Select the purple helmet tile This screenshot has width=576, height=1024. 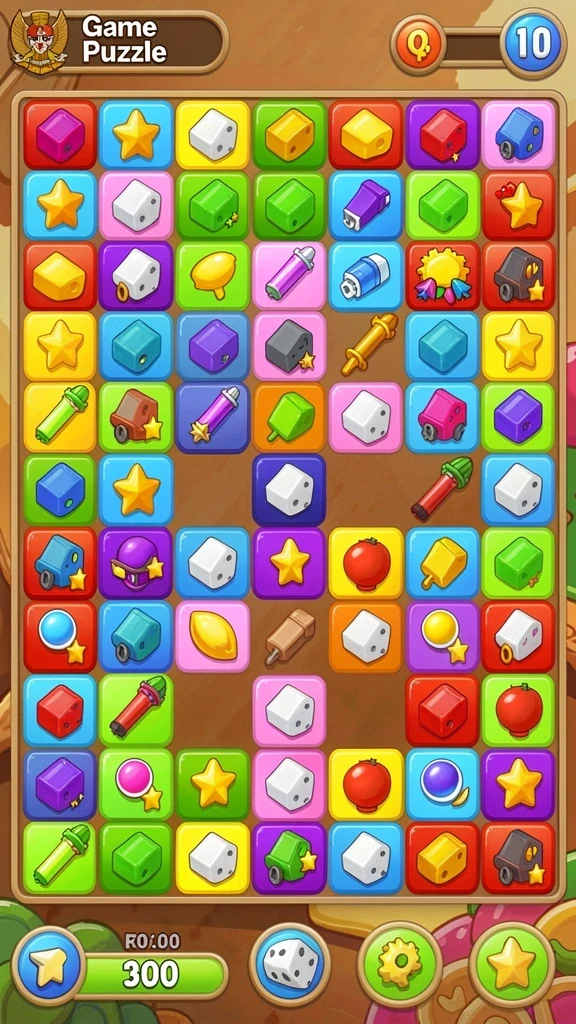136,563
